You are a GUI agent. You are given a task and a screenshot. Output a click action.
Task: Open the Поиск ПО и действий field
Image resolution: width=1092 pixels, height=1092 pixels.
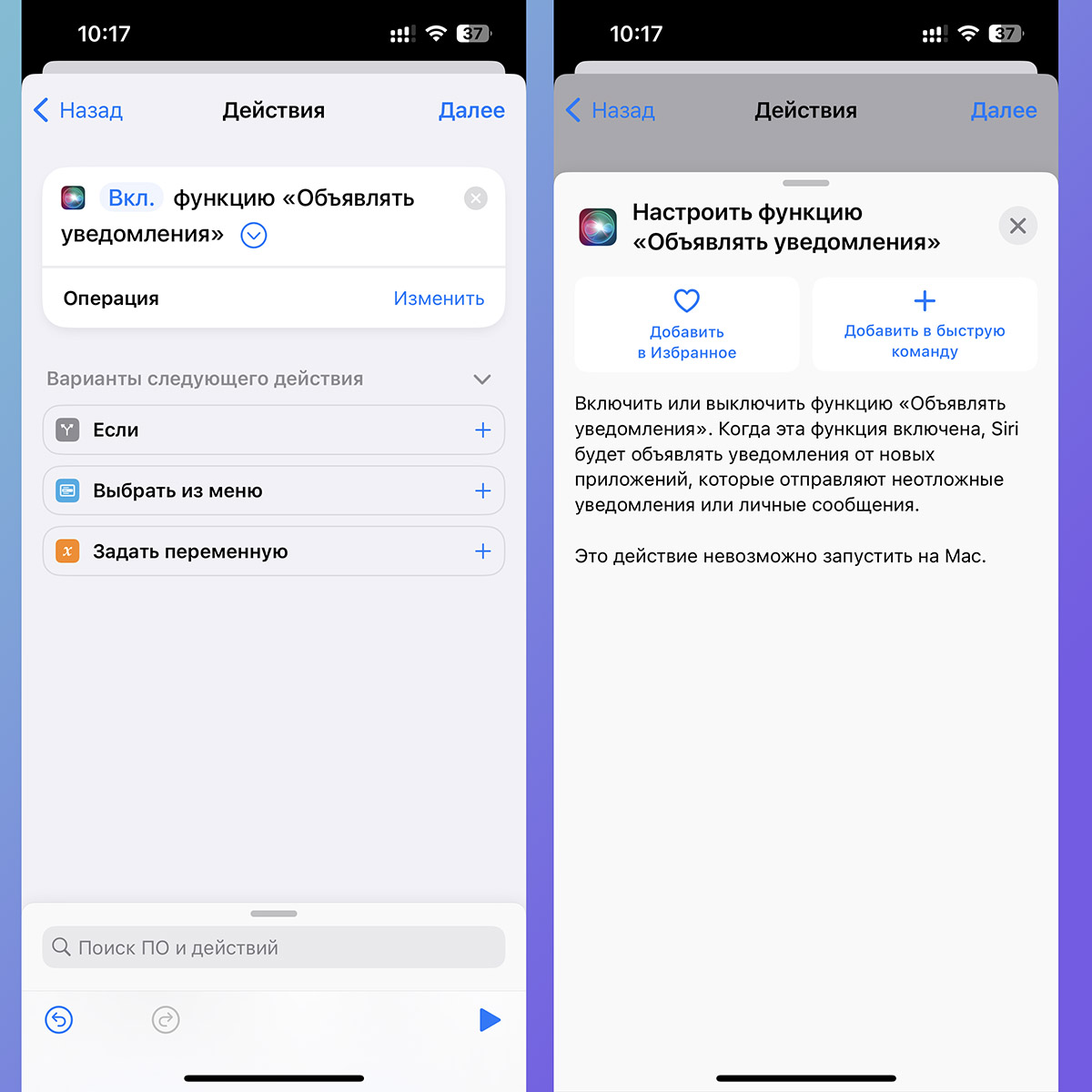tap(273, 947)
